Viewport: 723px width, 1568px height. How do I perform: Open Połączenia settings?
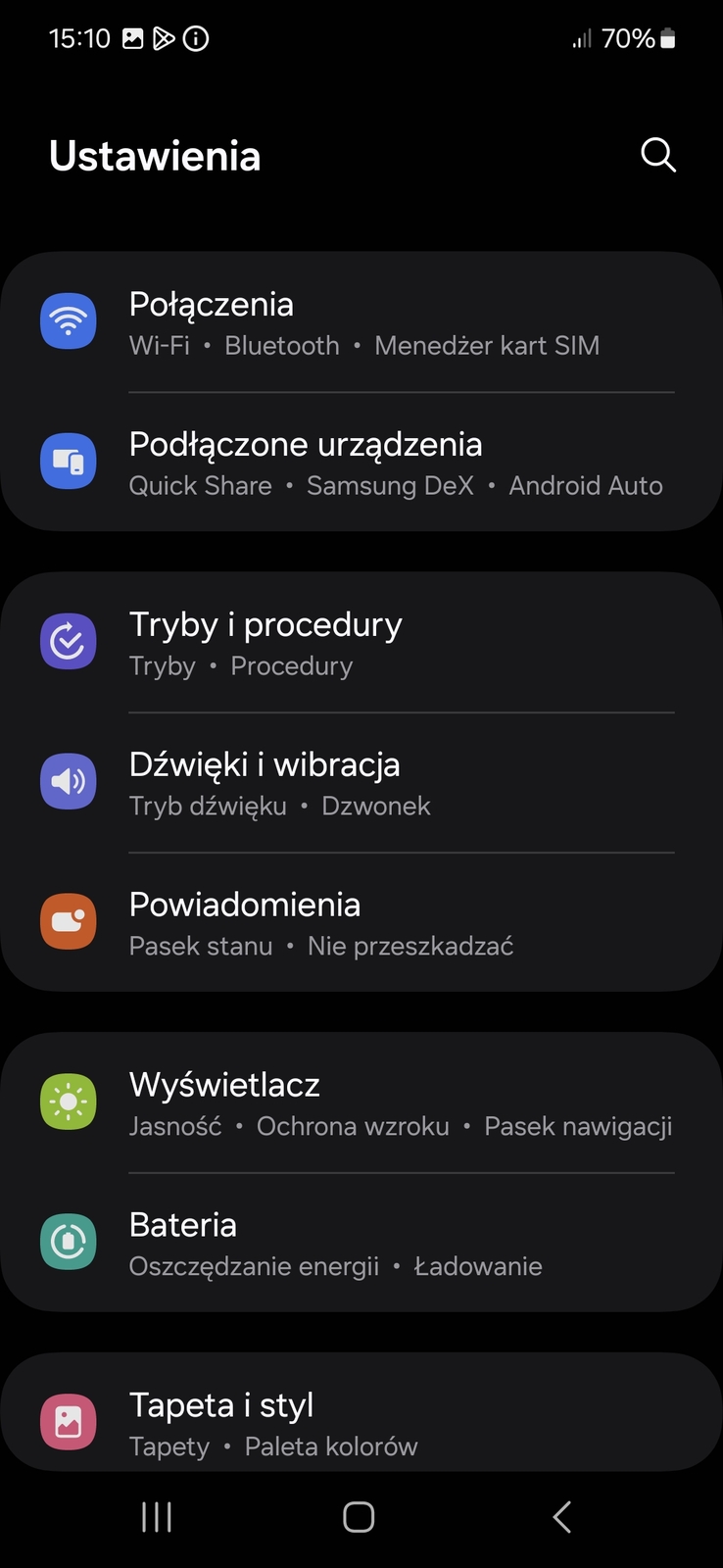(361, 323)
